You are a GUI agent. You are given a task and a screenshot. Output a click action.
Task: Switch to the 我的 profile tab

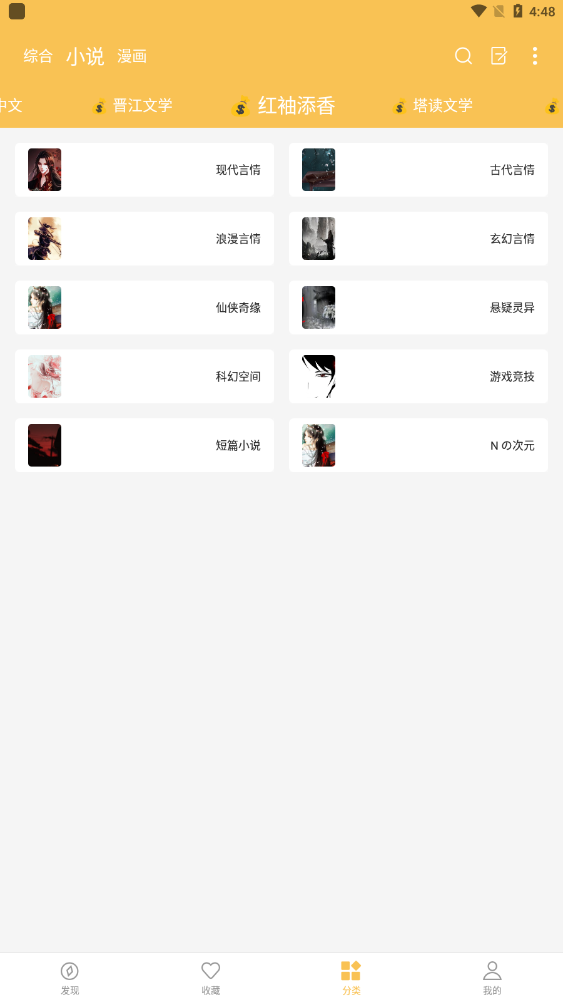(492, 978)
